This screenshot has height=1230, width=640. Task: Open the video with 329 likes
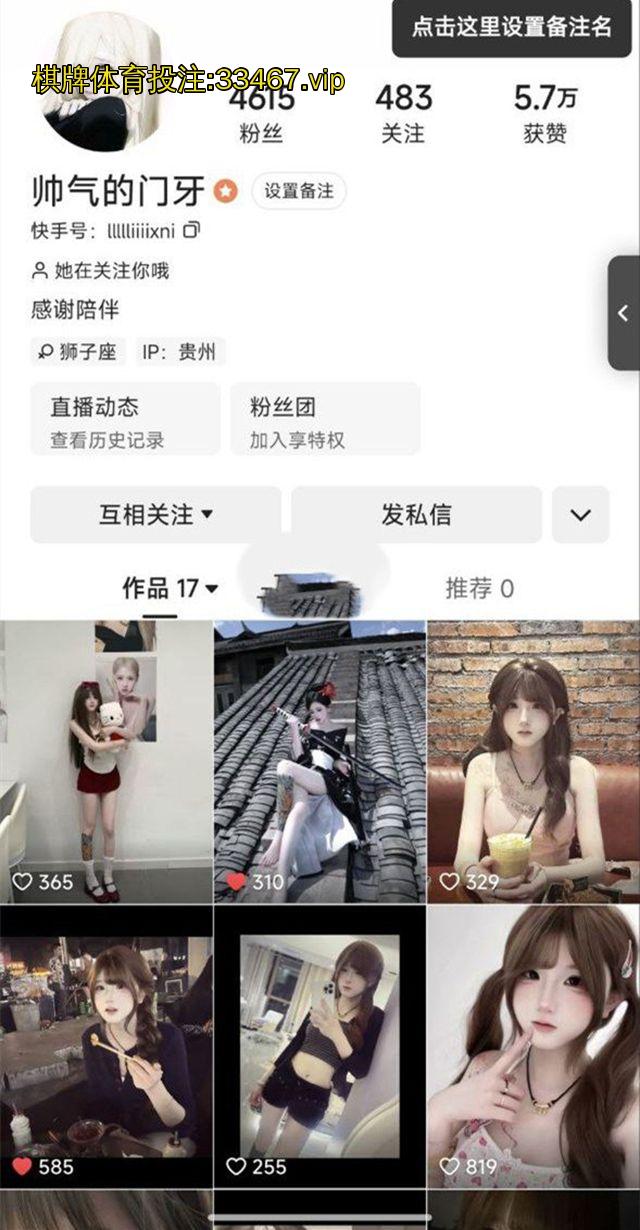[533, 760]
